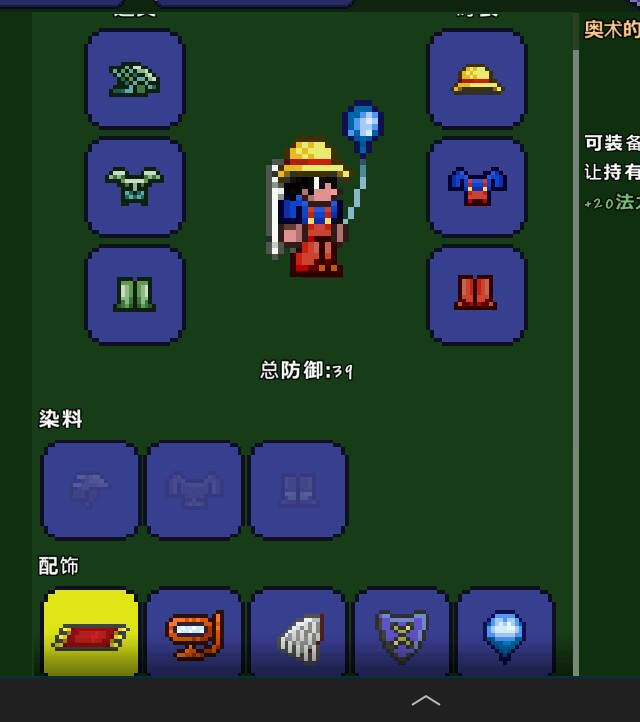Select the red flying carpet accessory

90,634
